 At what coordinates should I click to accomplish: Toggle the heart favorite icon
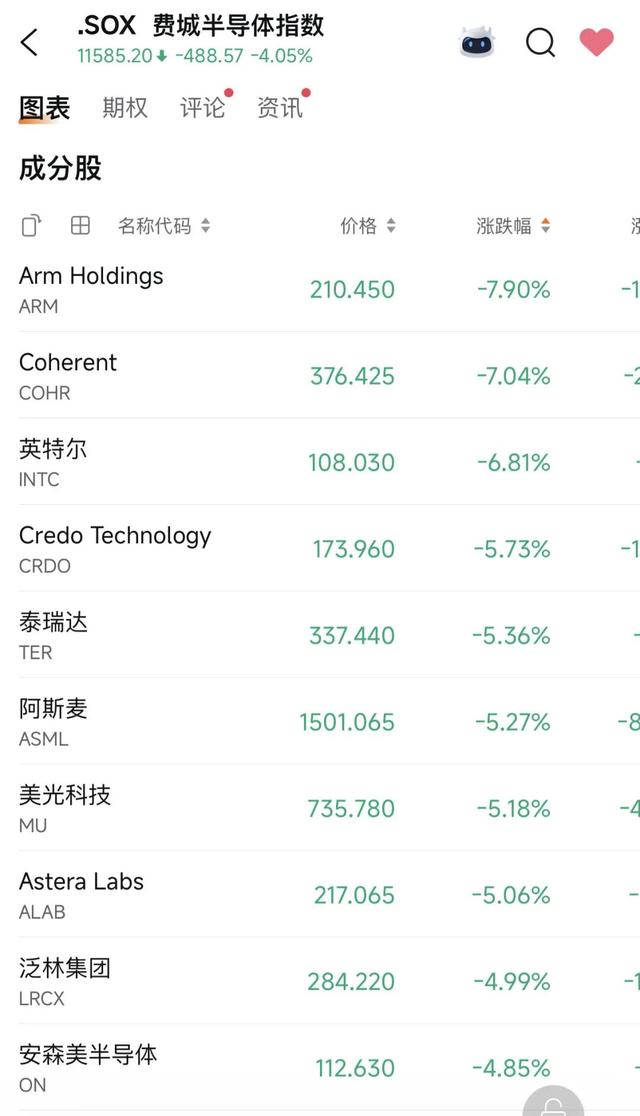click(x=597, y=42)
